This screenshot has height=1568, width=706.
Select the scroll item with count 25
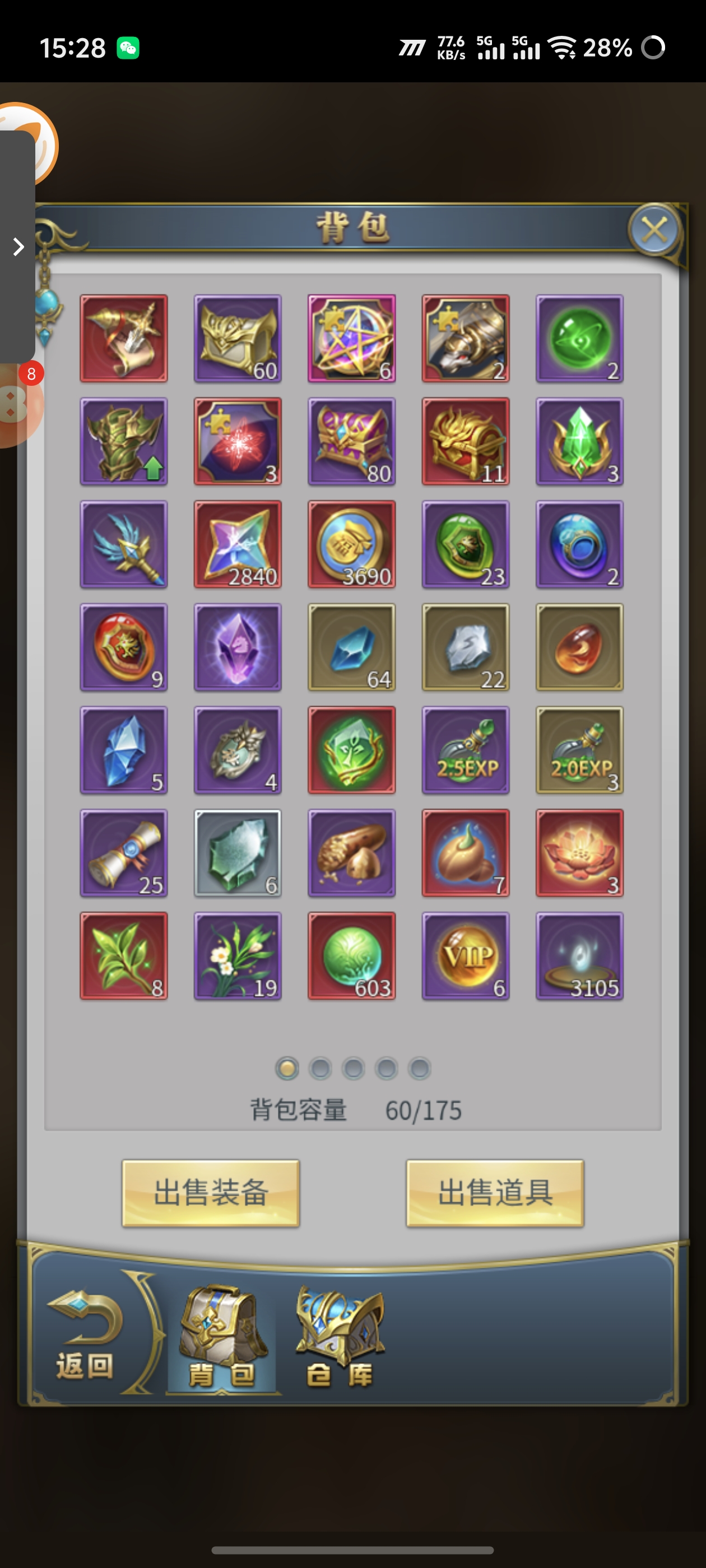(124, 853)
